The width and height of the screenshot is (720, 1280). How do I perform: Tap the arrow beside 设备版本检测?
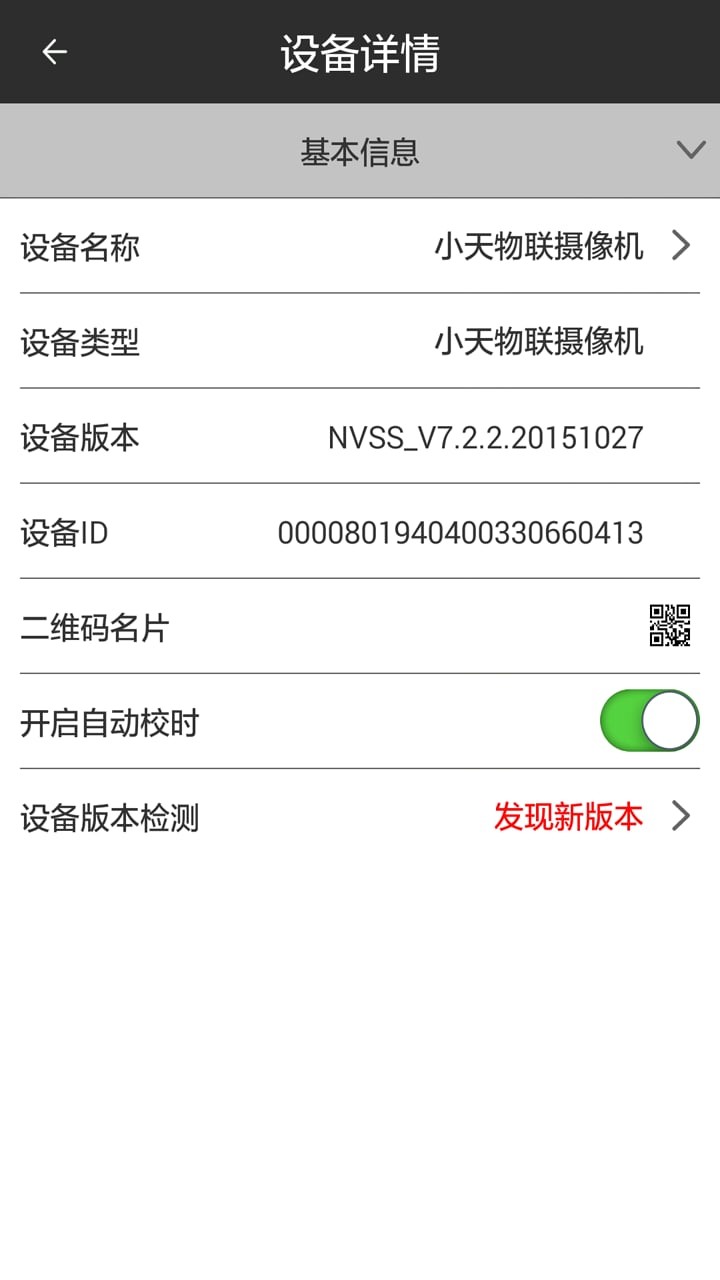pos(681,816)
